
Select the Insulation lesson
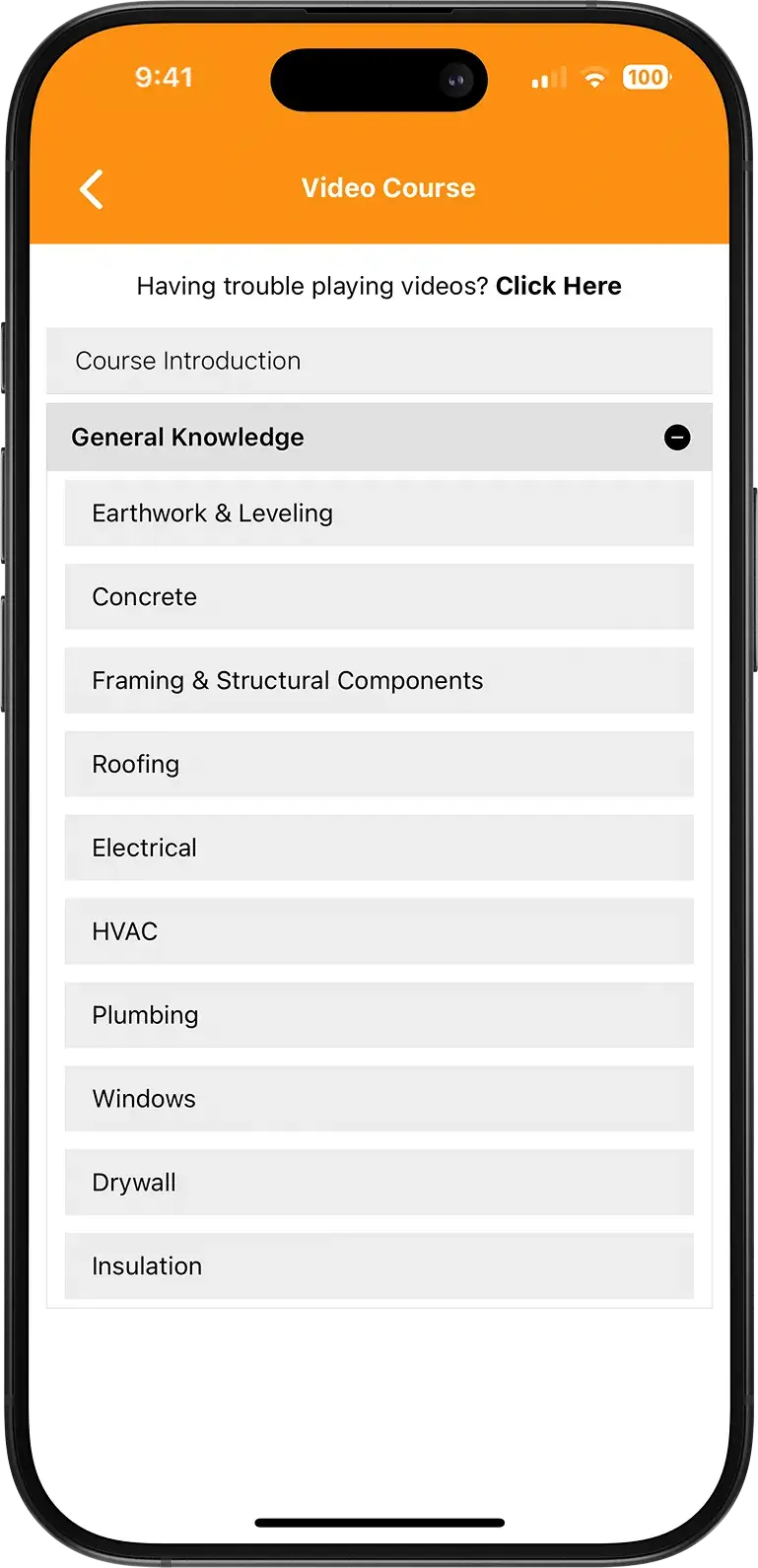point(379,1266)
